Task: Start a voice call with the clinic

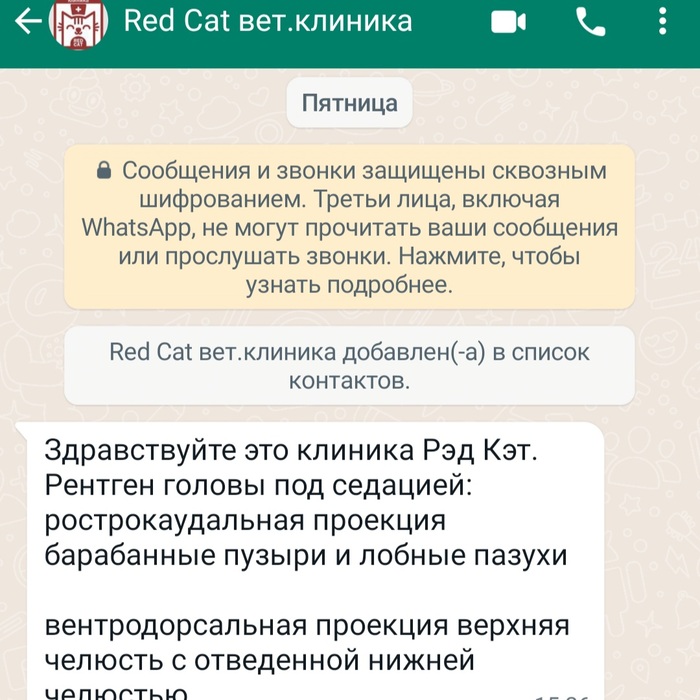Action: click(x=591, y=22)
